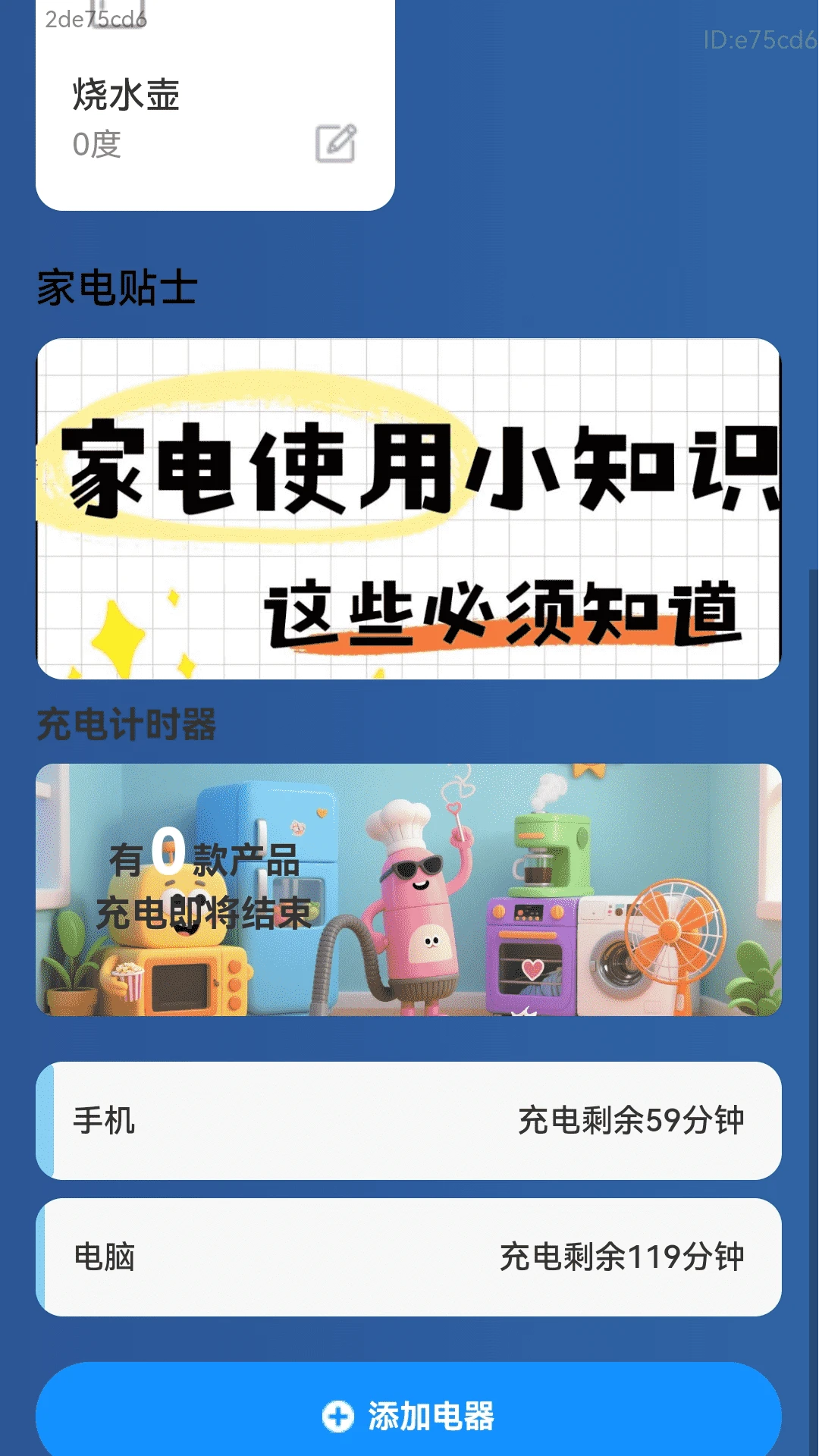
Task: Select the 手机 charging timer entry
Action: [409, 1121]
